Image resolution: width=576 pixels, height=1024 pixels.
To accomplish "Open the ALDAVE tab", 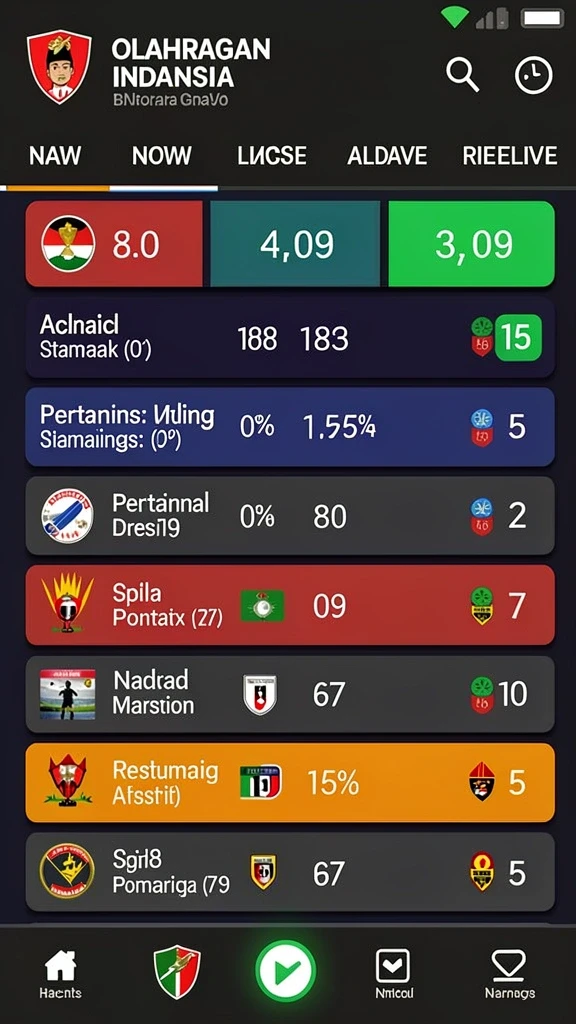I will tap(387, 155).
